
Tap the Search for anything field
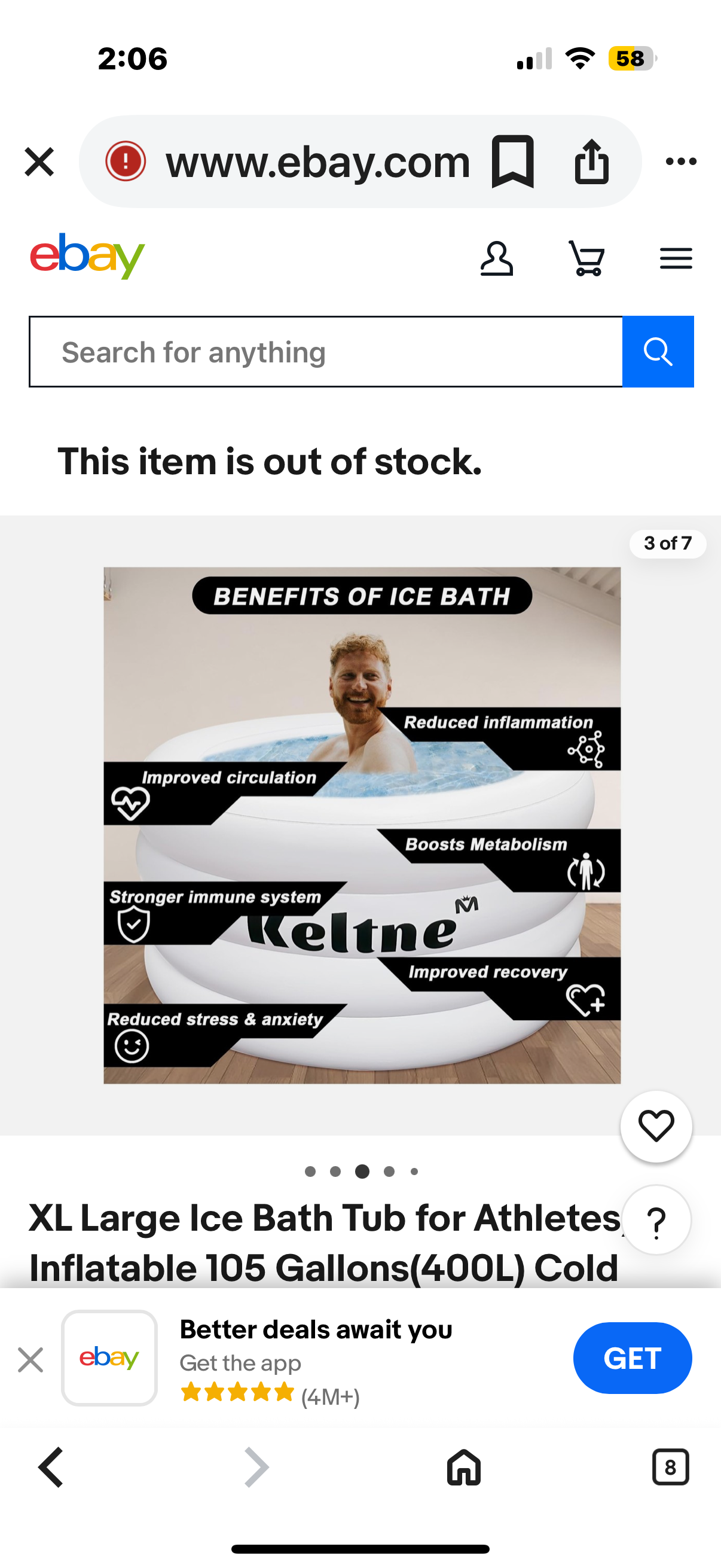tap(326, 352)
